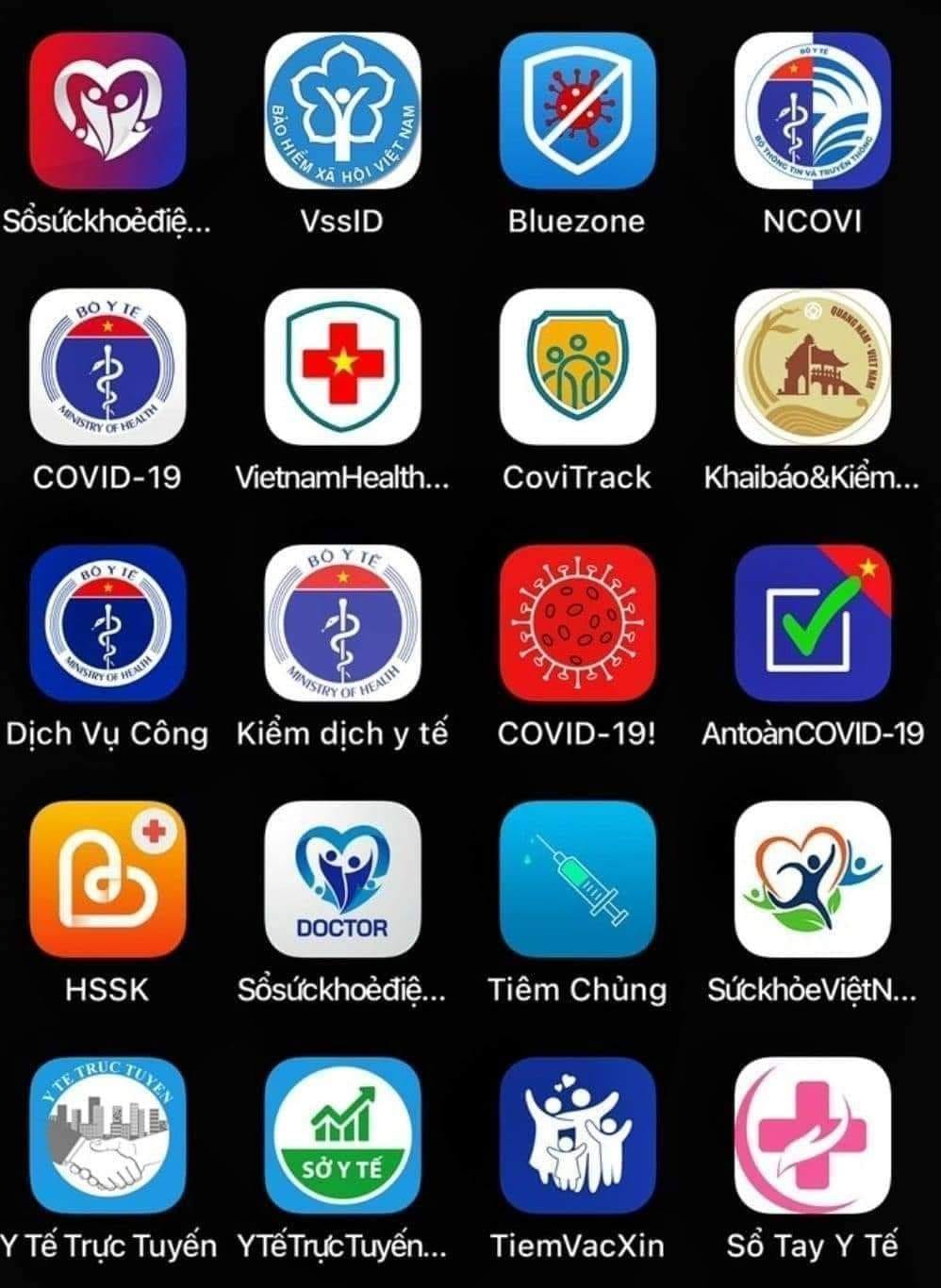Screen dimensions: 941x1288
Task: Open the Sổ Tay Y Tế app
Action: tap(812, 1135)
